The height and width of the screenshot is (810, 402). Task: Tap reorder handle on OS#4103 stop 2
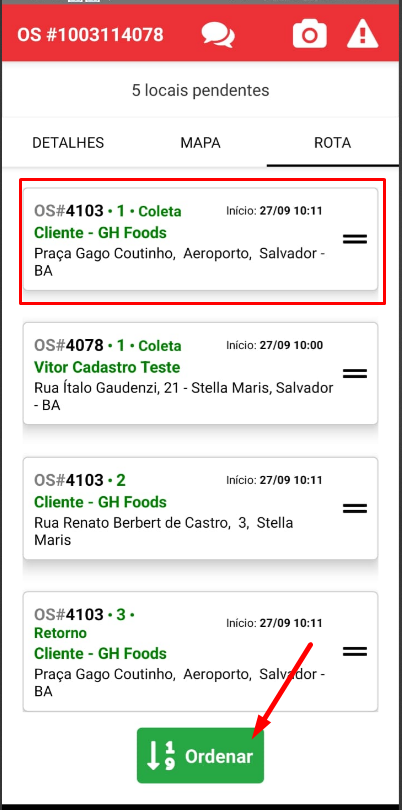pos(355,508)
